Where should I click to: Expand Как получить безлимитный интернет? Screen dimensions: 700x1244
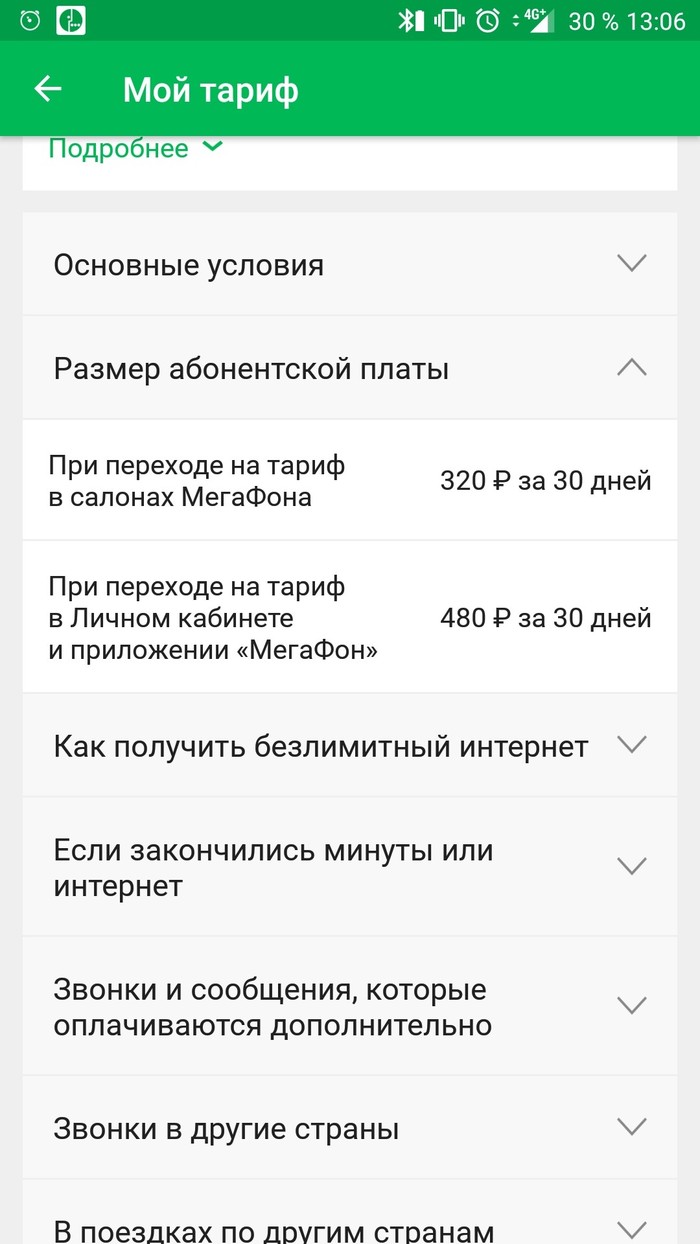pos(350,745)
